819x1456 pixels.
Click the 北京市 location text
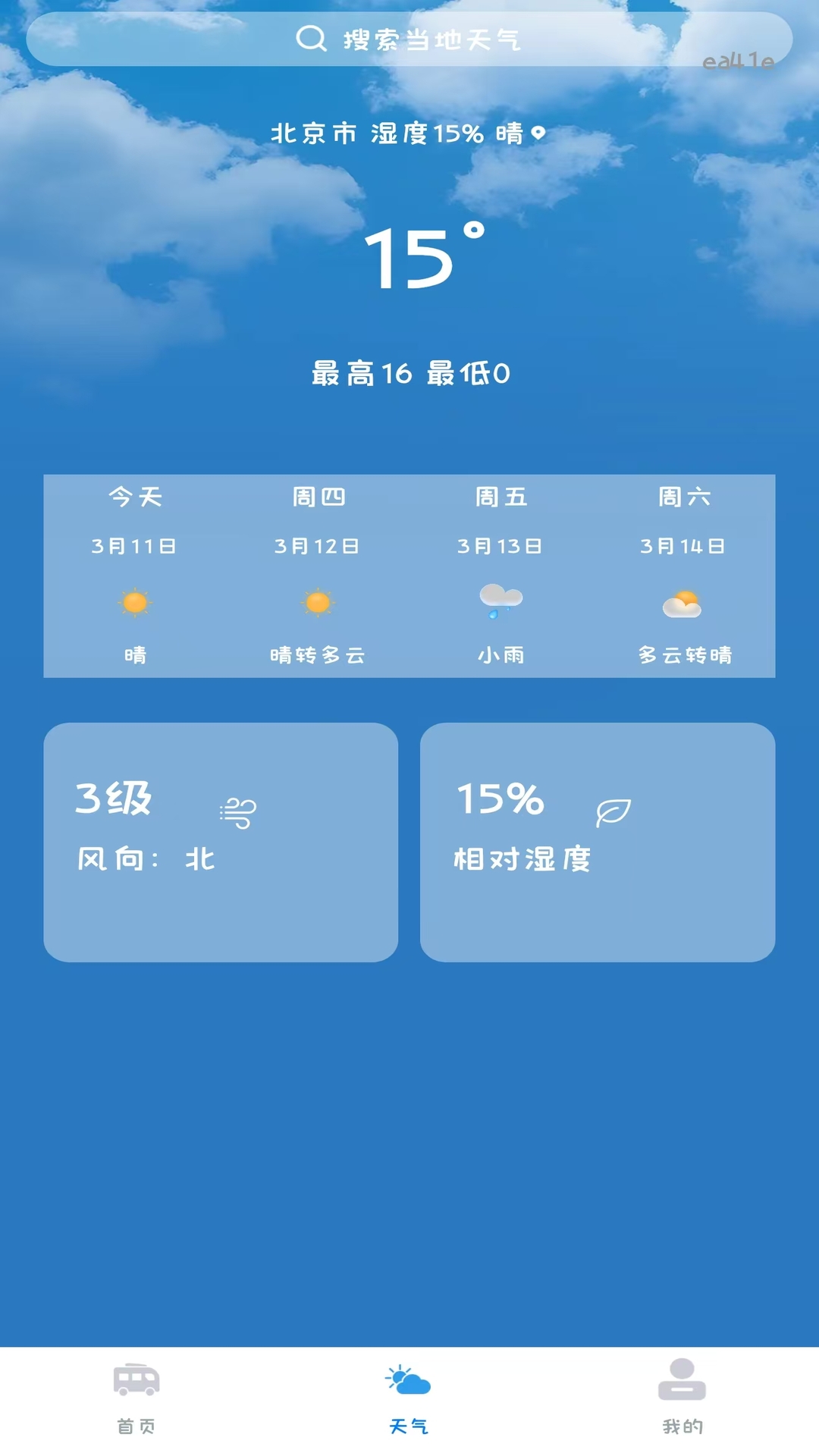314,133
